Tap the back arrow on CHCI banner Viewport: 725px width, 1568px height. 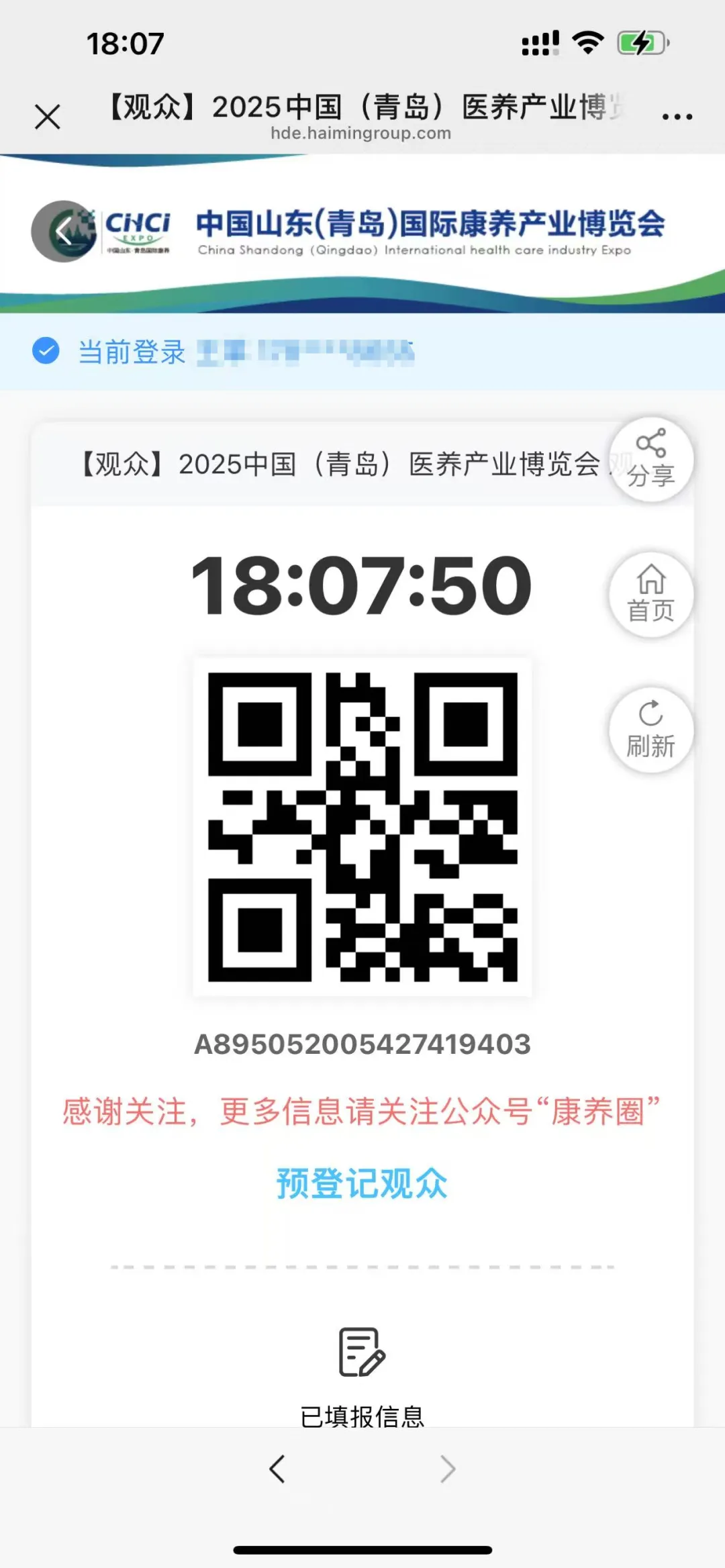coord(64,232)
